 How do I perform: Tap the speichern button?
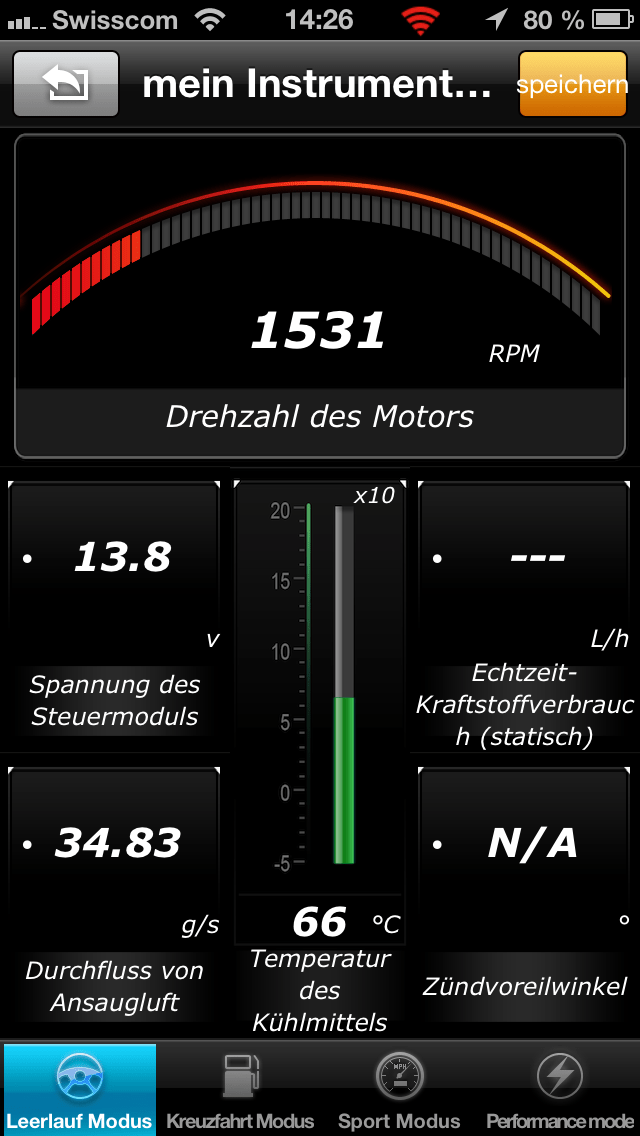pyautogui.click(x=572, y=84)
